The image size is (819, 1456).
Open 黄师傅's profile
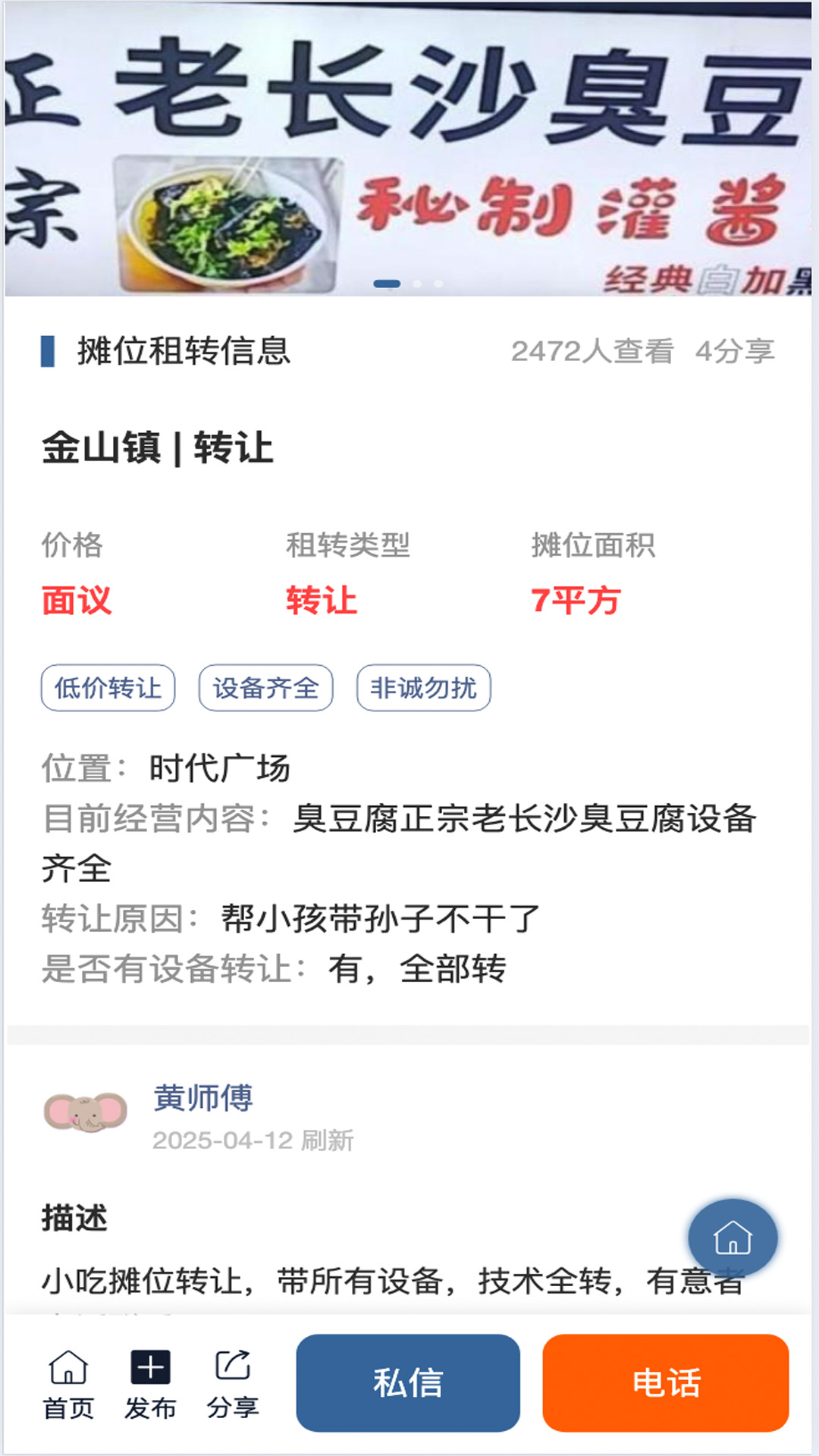click(x=203, y=1098)
